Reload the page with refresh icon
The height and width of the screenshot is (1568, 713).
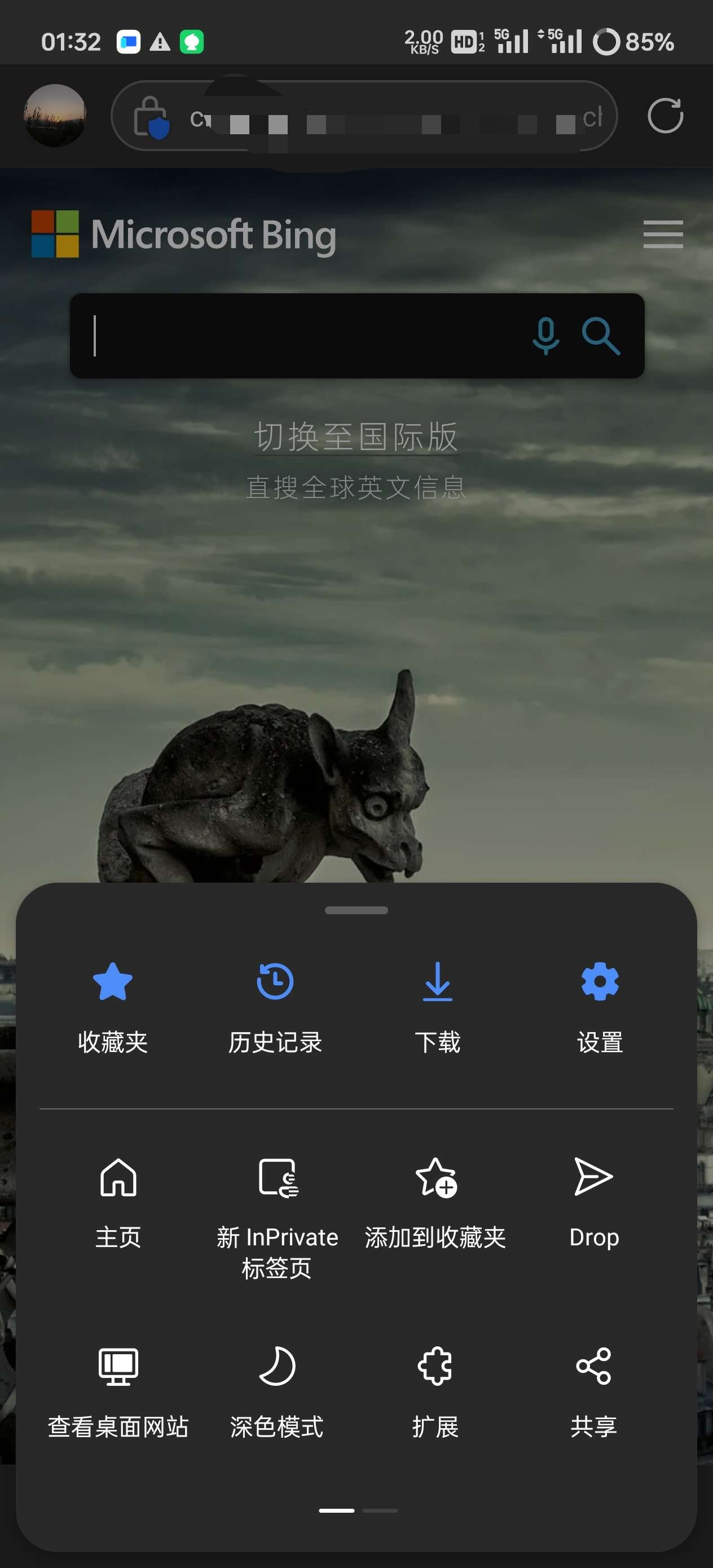click(x=665, y=116)
